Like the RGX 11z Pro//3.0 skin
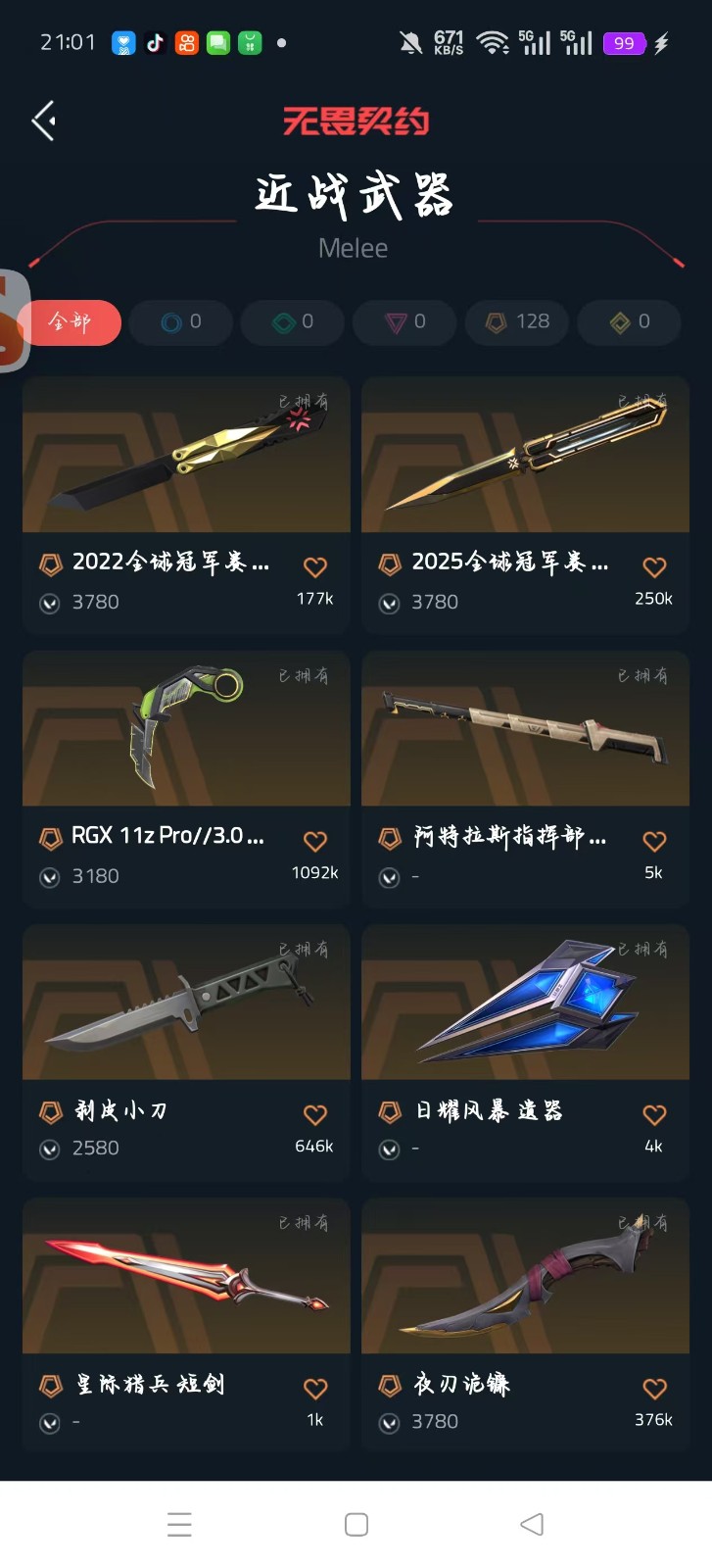The height and width of the screenshot is (1568, 712). coord(315,842)
